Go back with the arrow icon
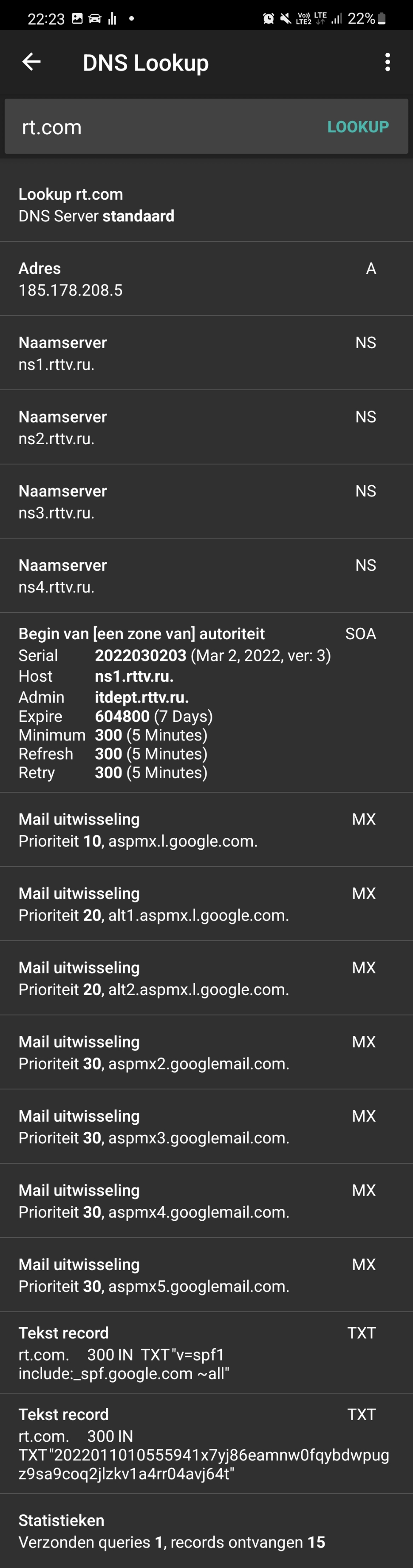 click(31, 62)
